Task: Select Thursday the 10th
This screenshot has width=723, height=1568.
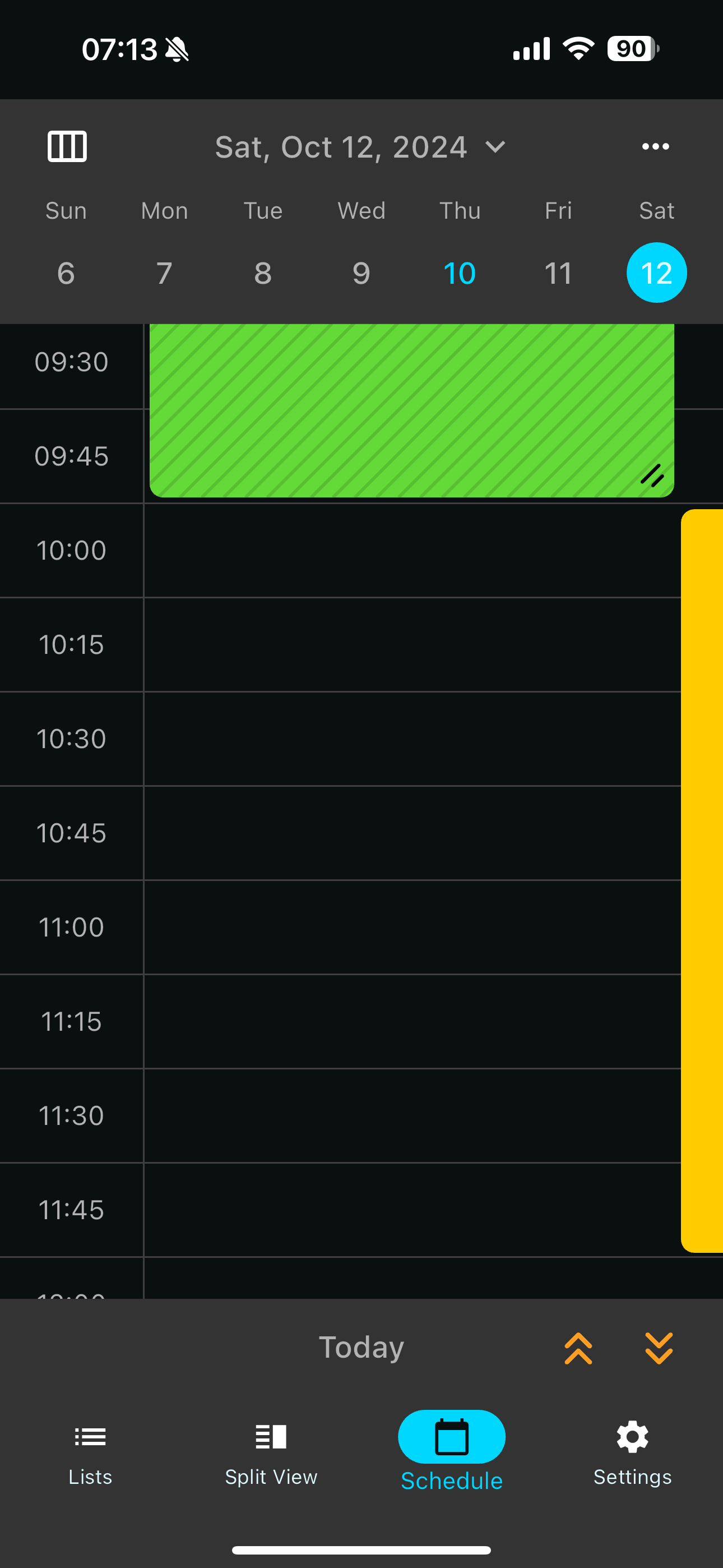Action: [x=460, y=273]
